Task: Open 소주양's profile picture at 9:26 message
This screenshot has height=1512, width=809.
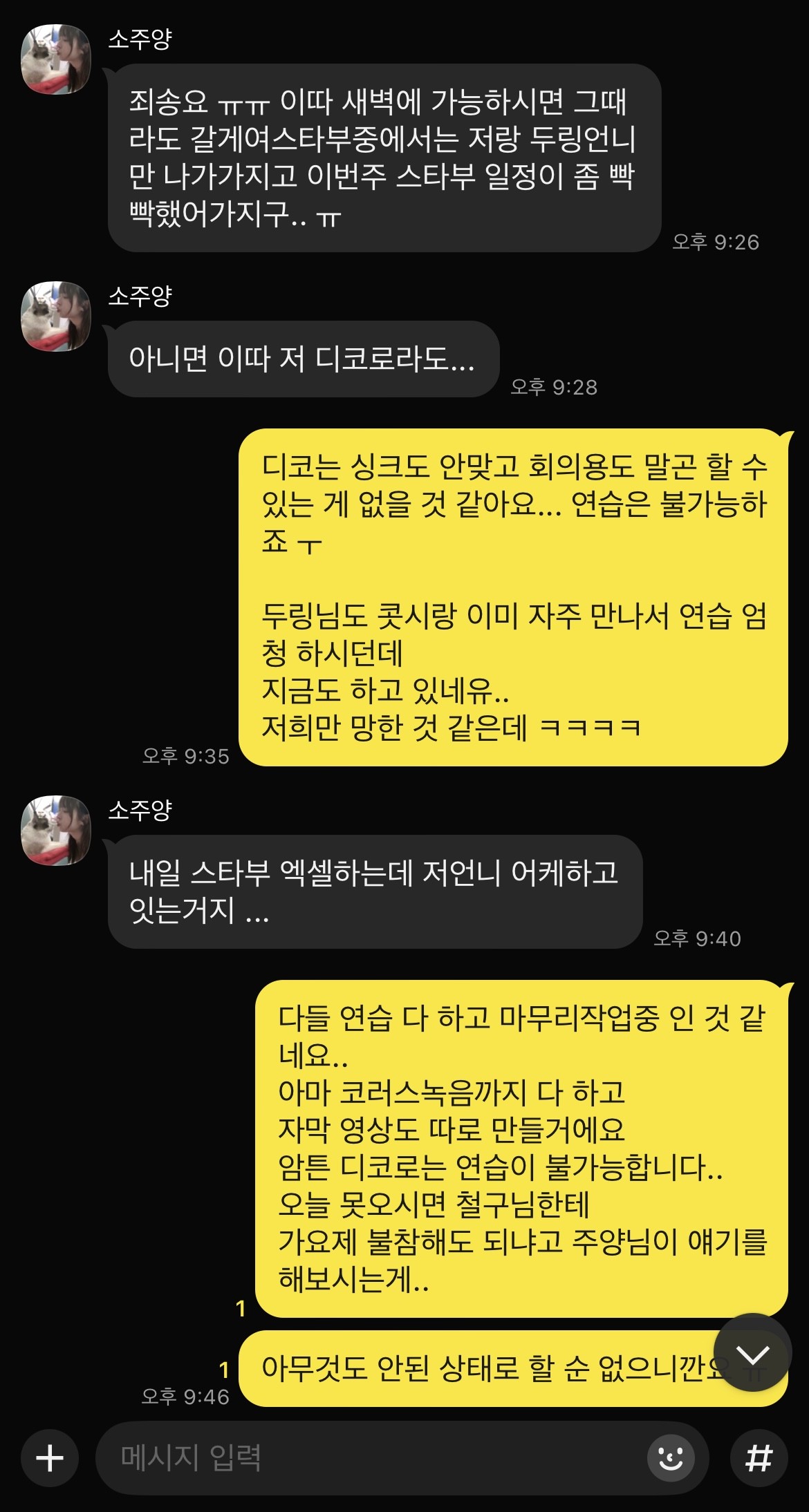Action: point(56,59)
